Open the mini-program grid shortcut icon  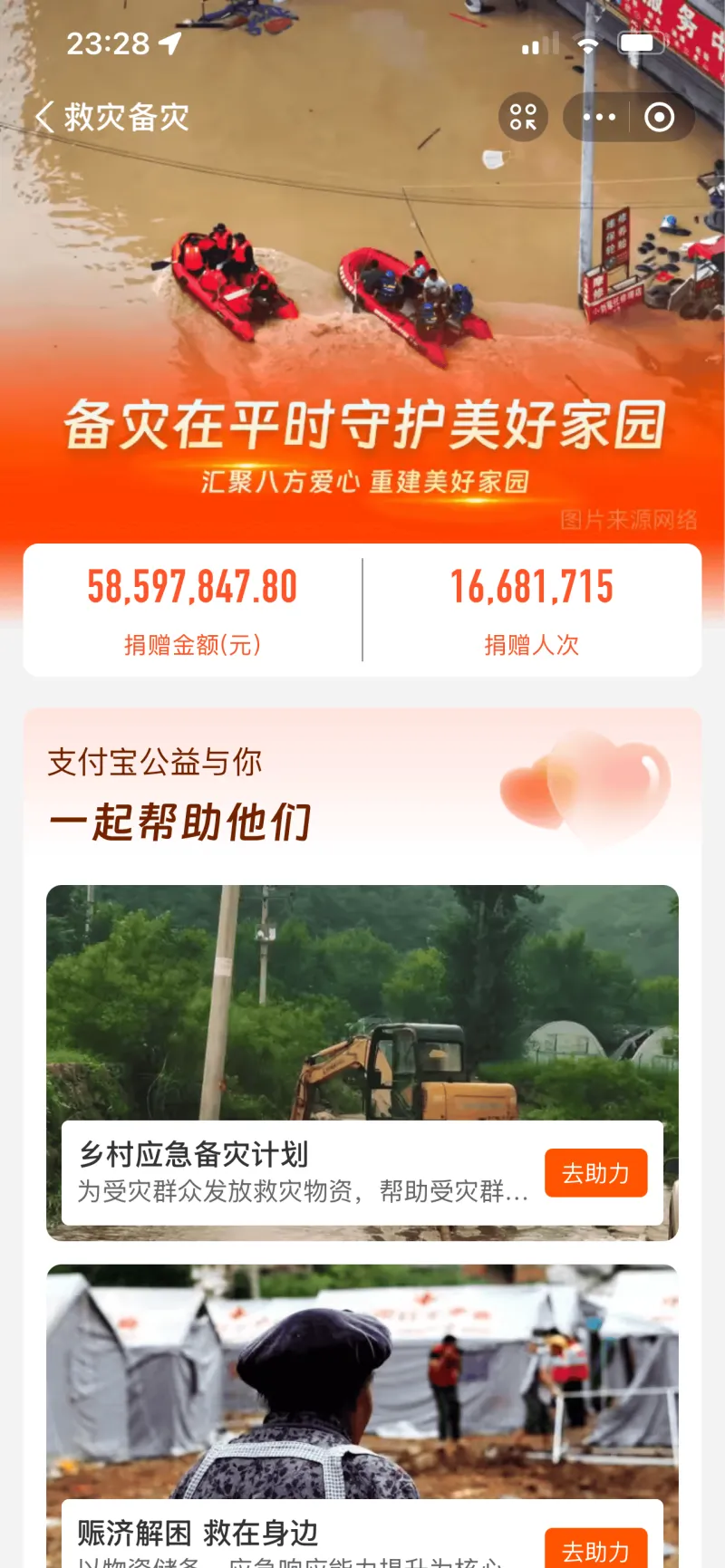pos(523,117)
